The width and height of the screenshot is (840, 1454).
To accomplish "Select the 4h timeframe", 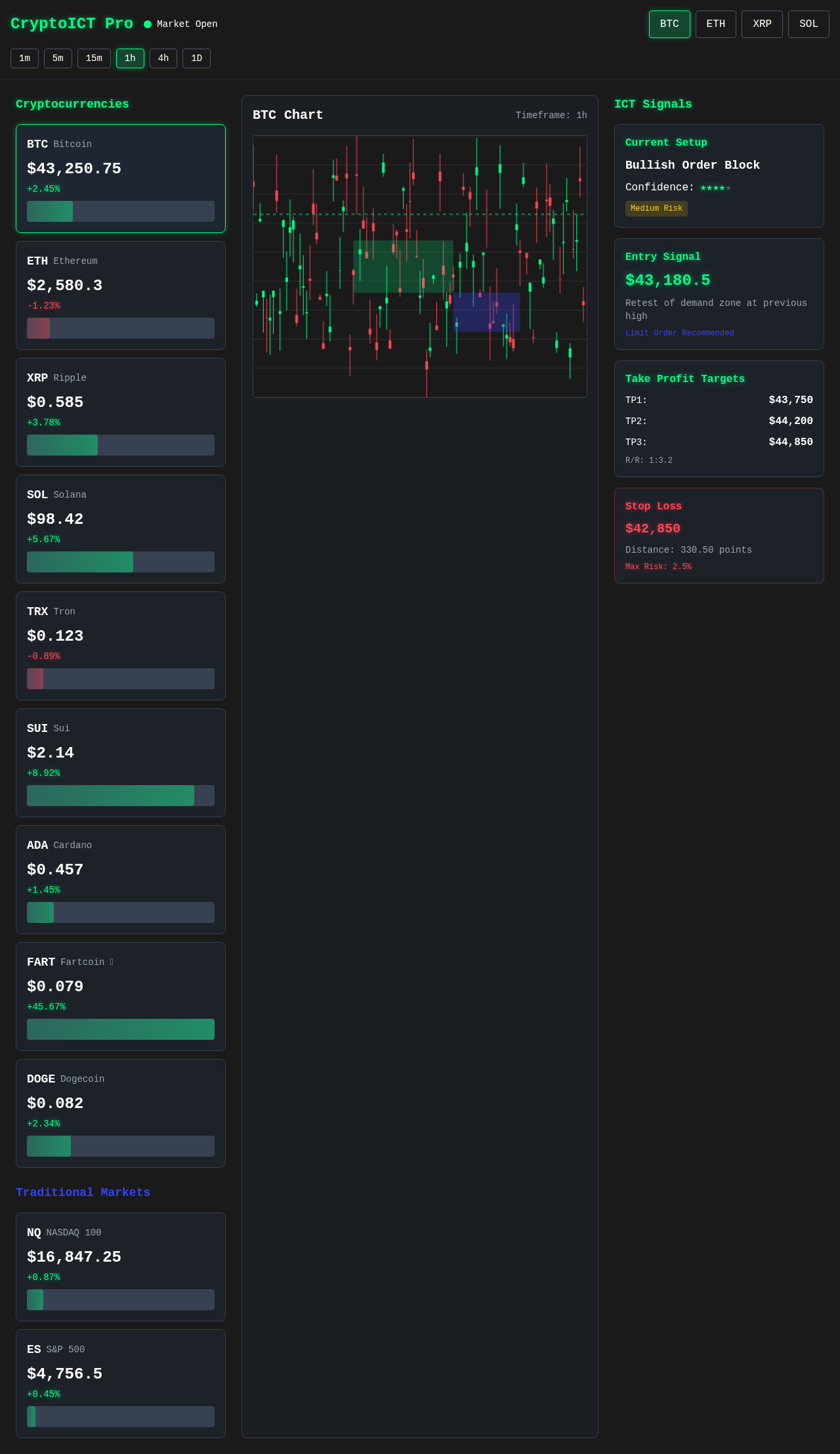I will coord(163,58).
